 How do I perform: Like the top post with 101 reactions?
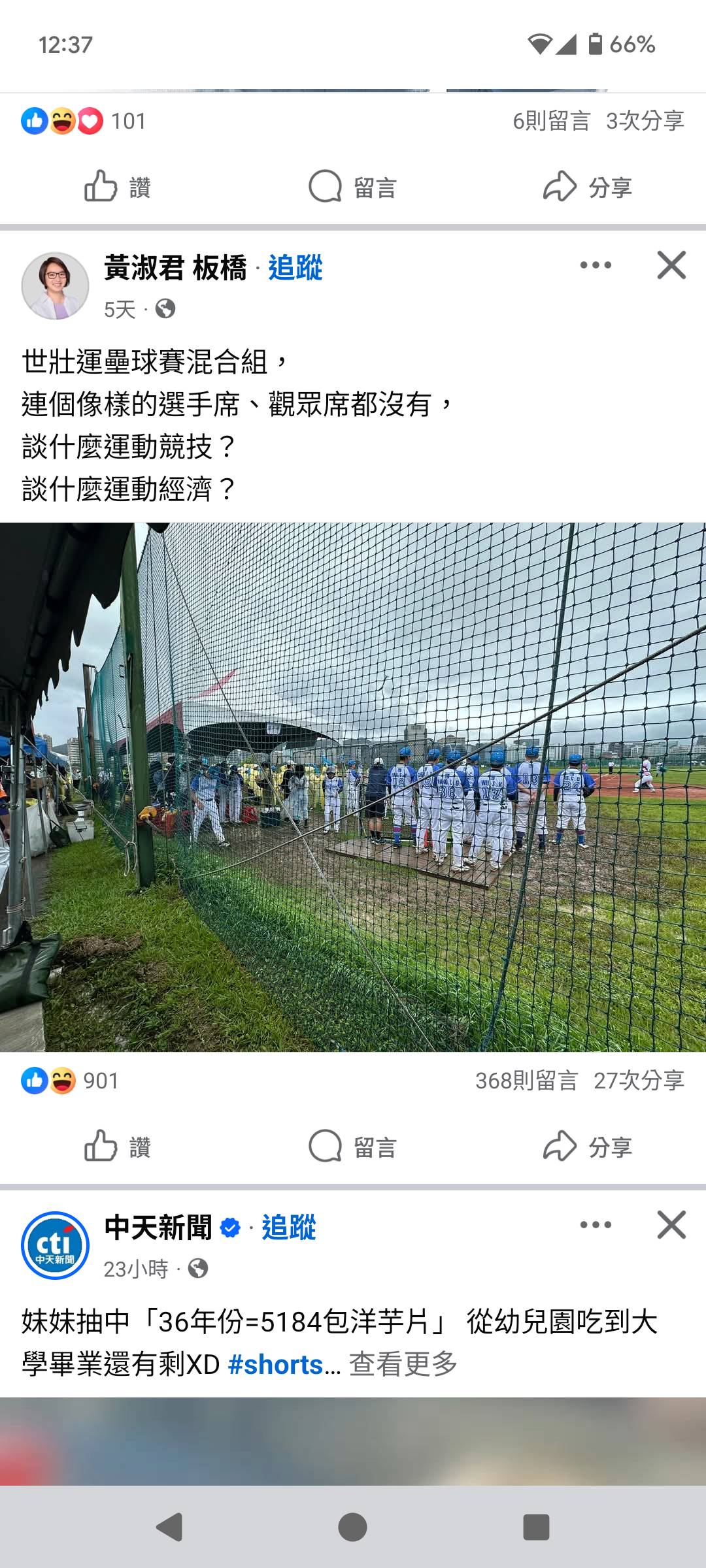118,188
